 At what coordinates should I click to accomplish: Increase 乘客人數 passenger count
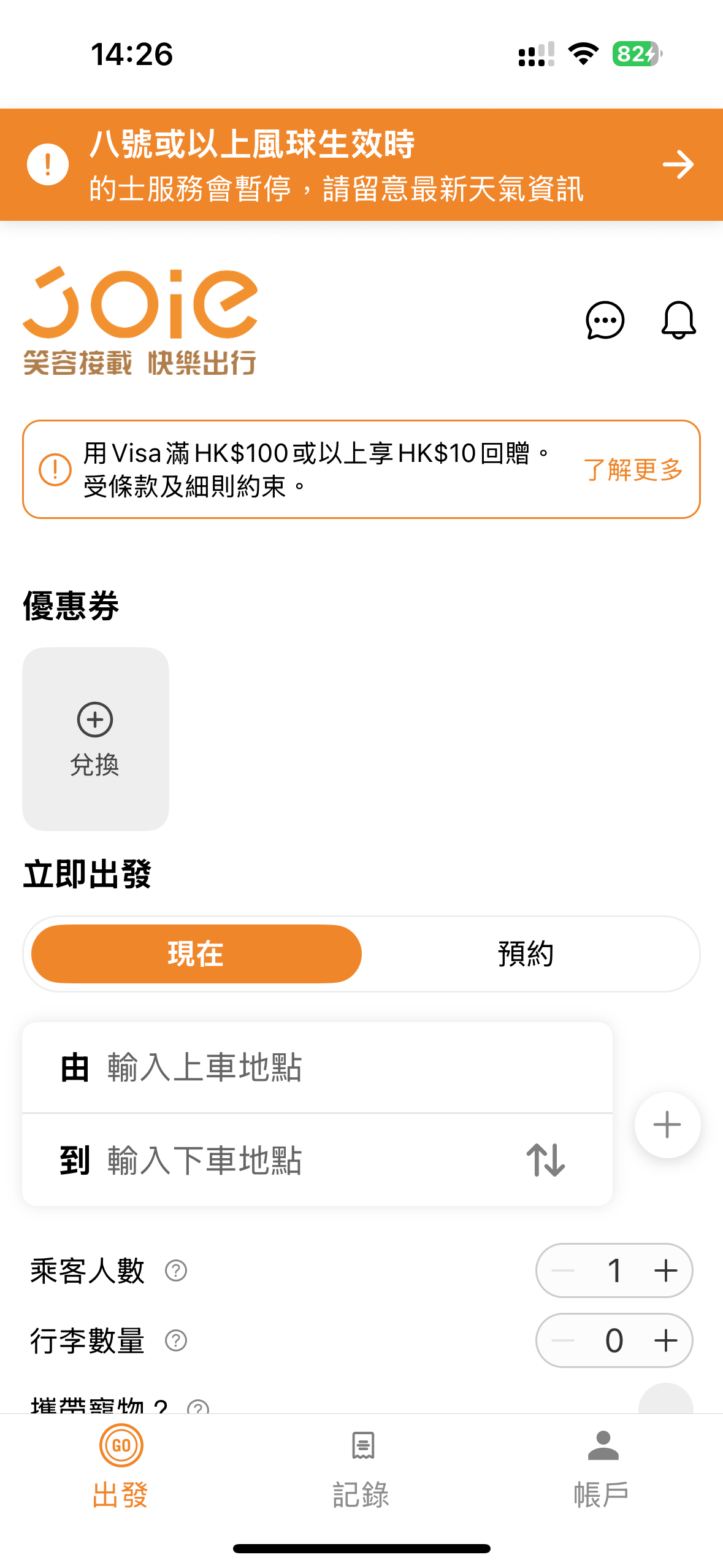point(666,1270)
